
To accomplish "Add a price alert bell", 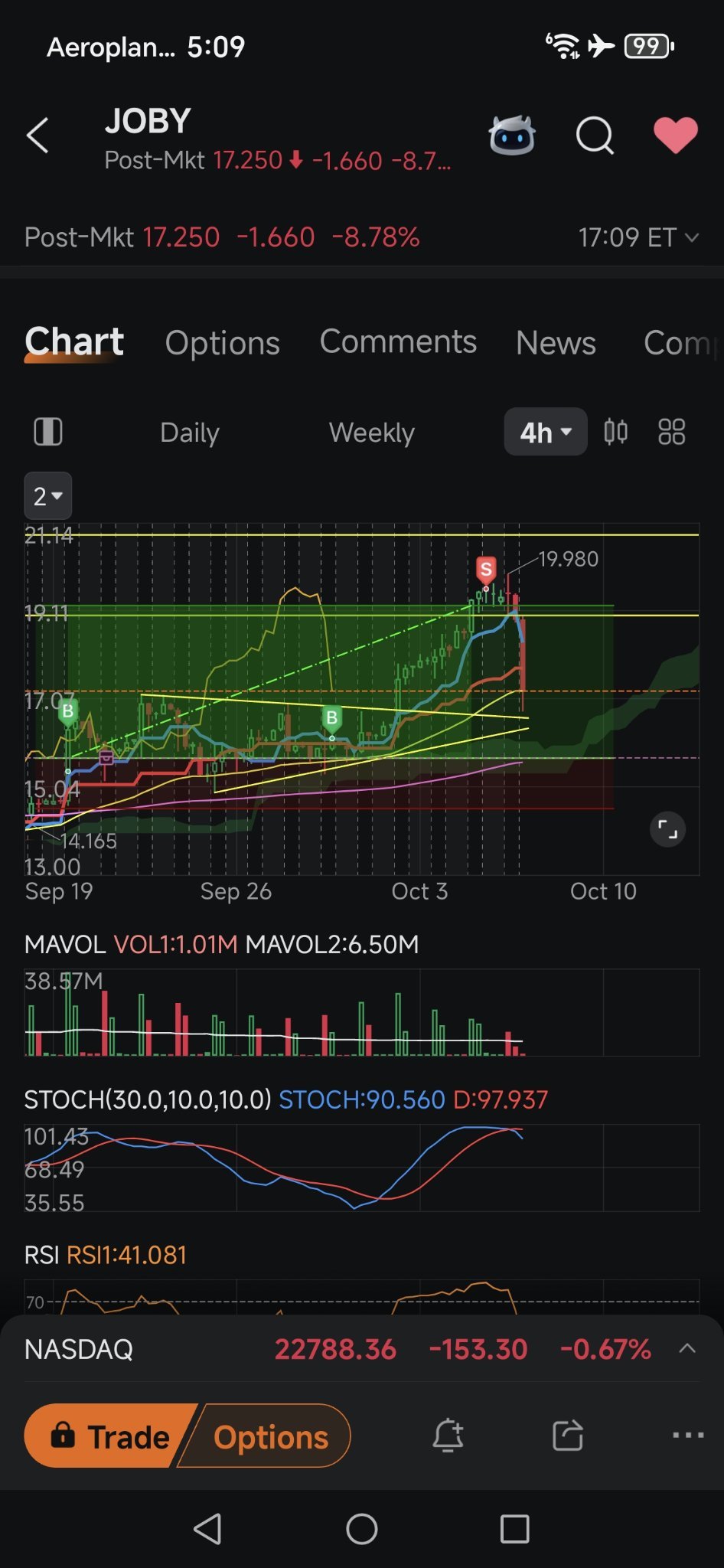I will tap(448, 1436).
